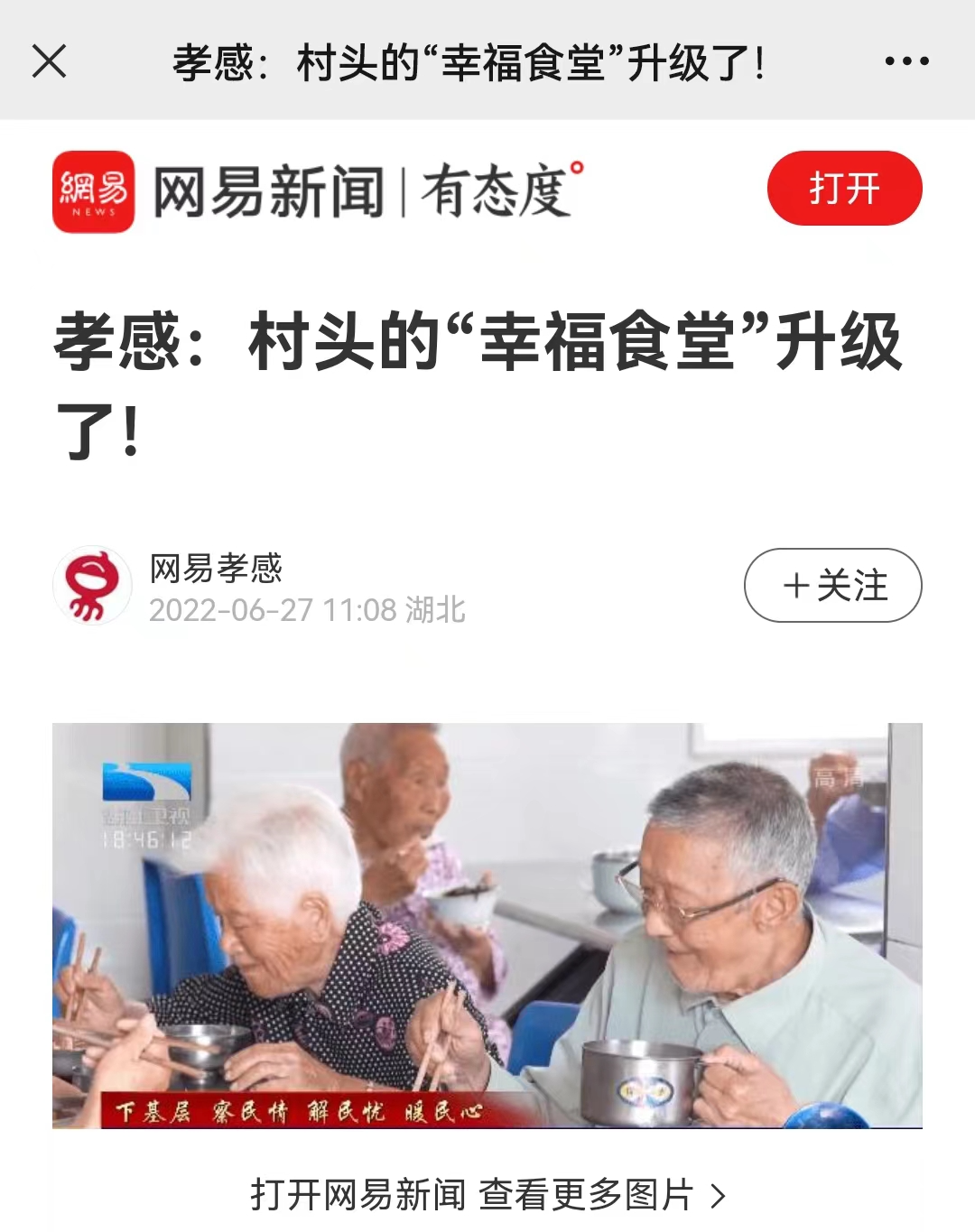
Task: Open the 网易新闻 banner
Action: pyautogui.click(x=316, y=191)
